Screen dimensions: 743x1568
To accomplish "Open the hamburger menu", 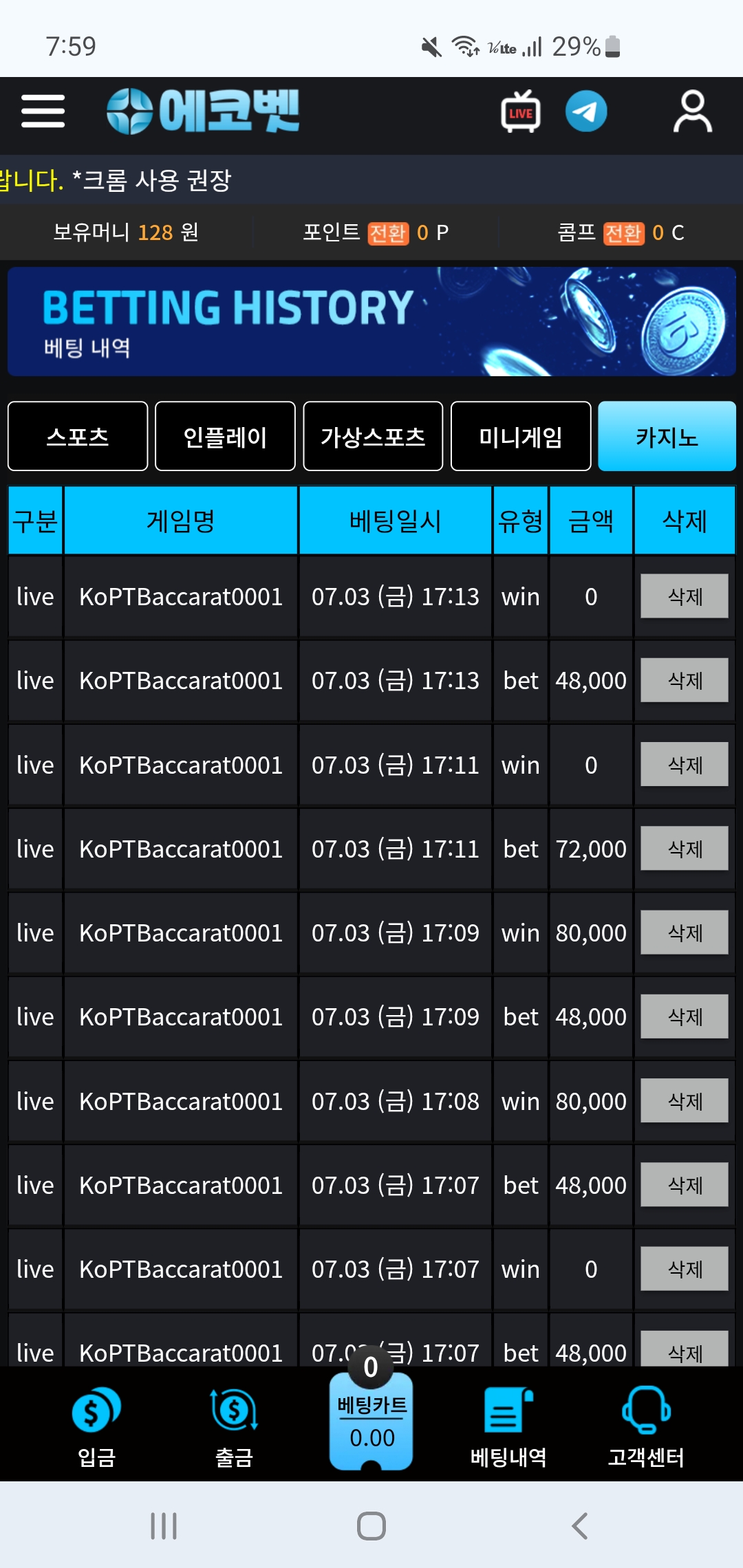I will (x=43, y=111).
